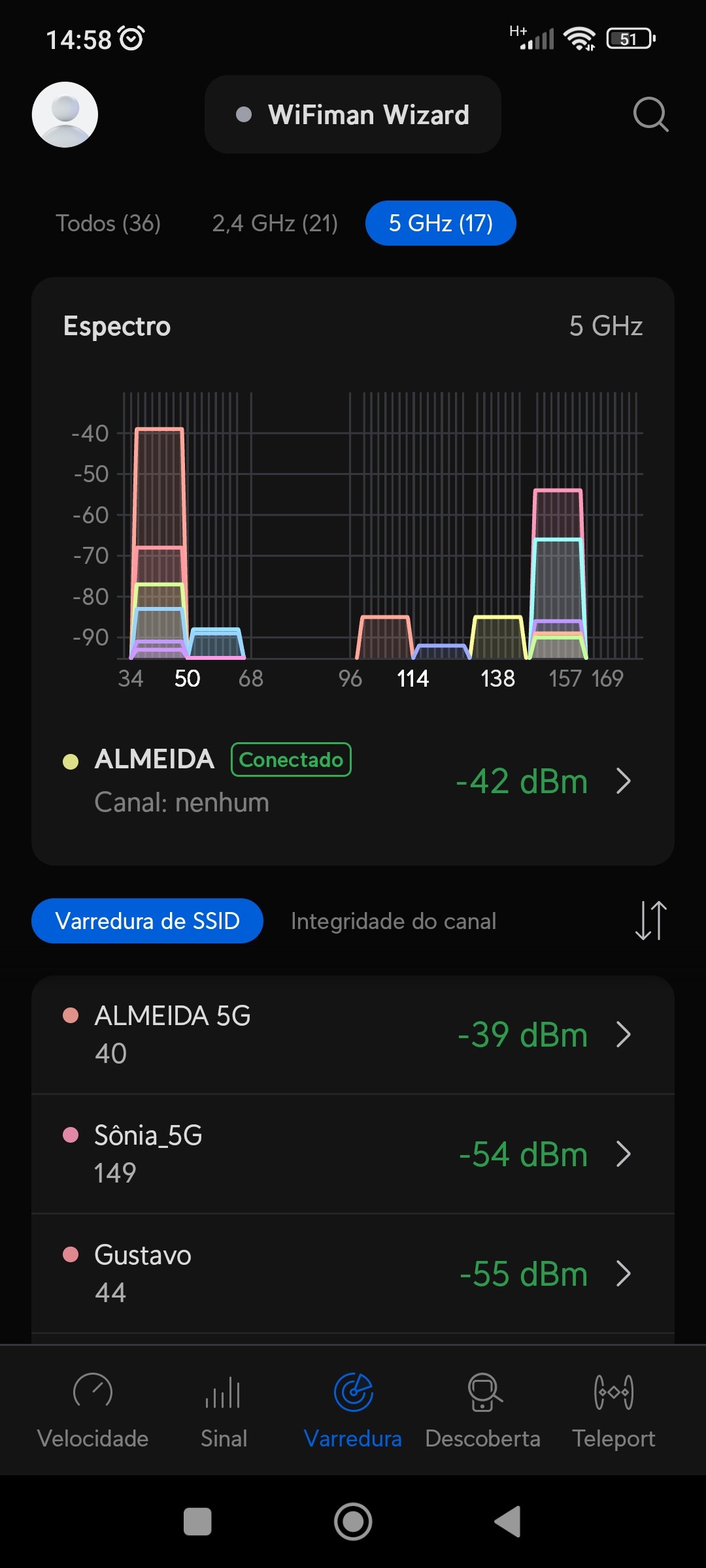
Task: Switch to the Teleport tab
Action: (613, 1410)
